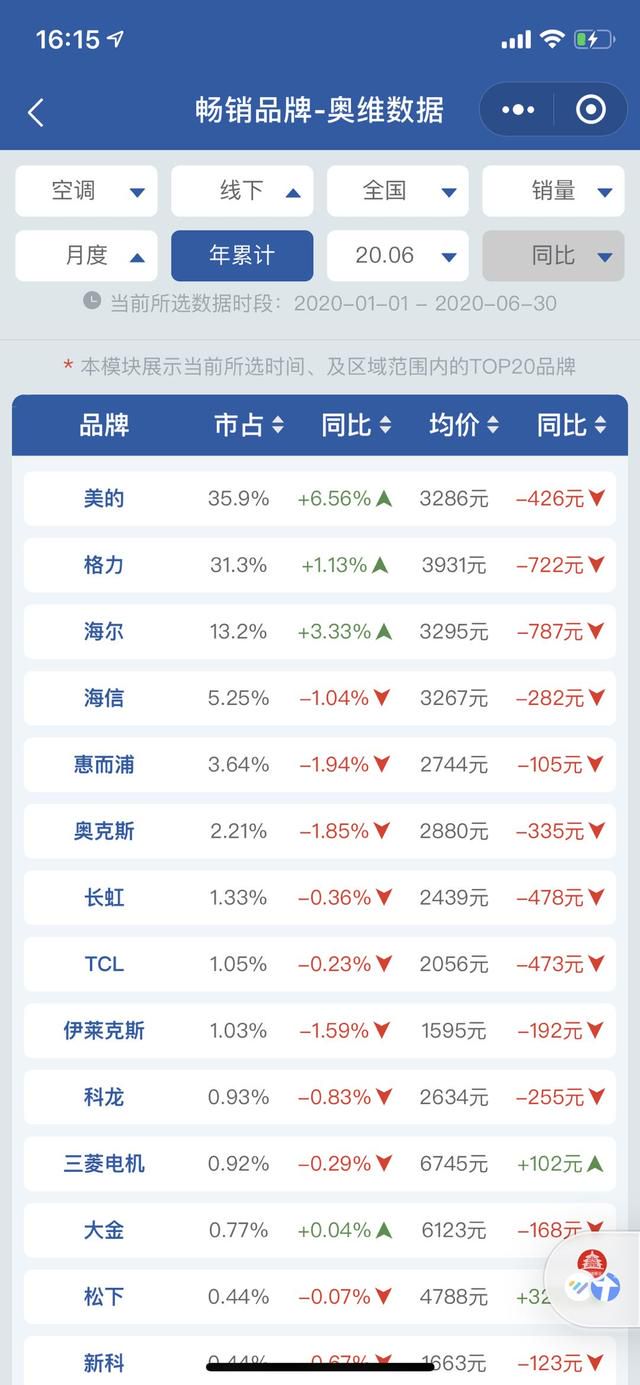Open the 月度 period dropdown
This screenshot has height=1385, width=640.
86,256
